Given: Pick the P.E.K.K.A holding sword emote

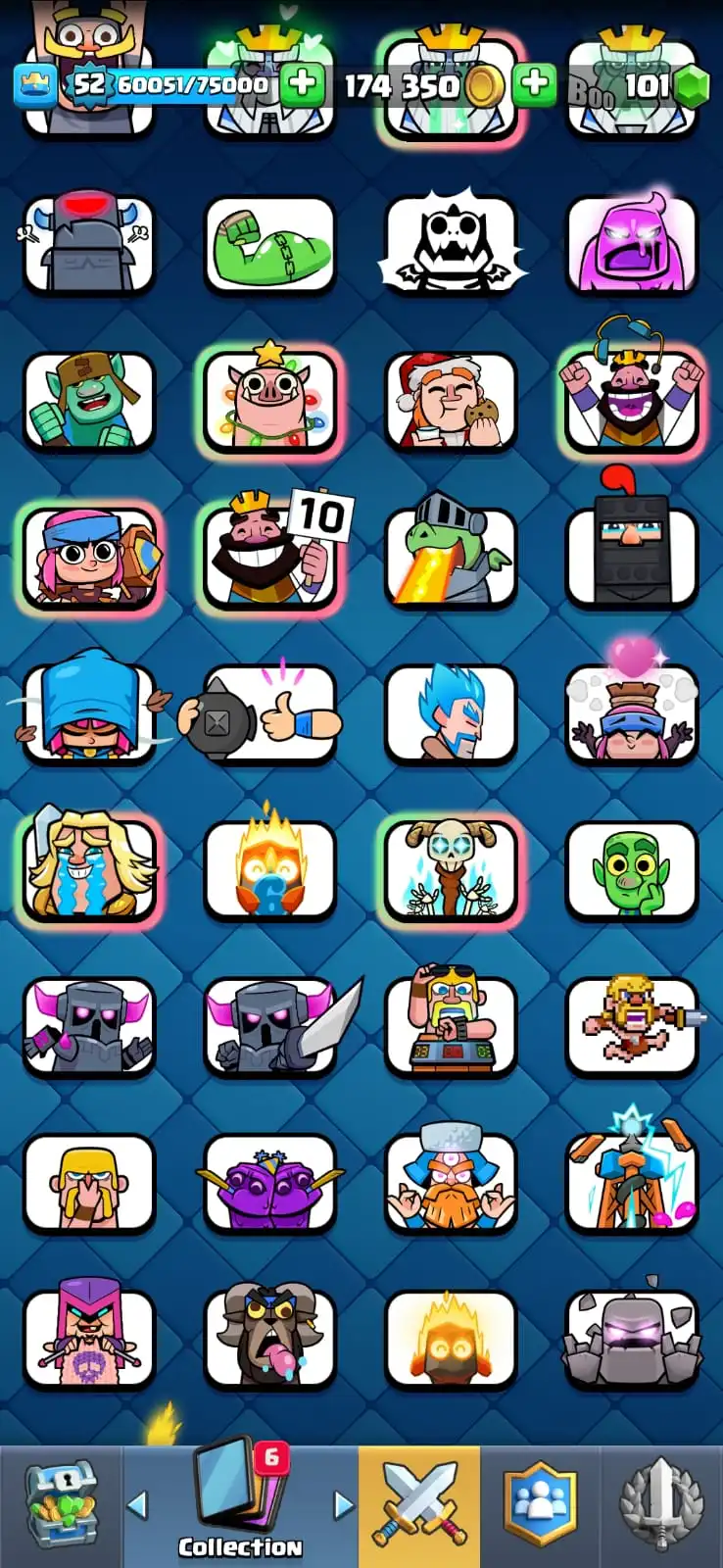Looking at the screenshot, I should (270, 1027).
